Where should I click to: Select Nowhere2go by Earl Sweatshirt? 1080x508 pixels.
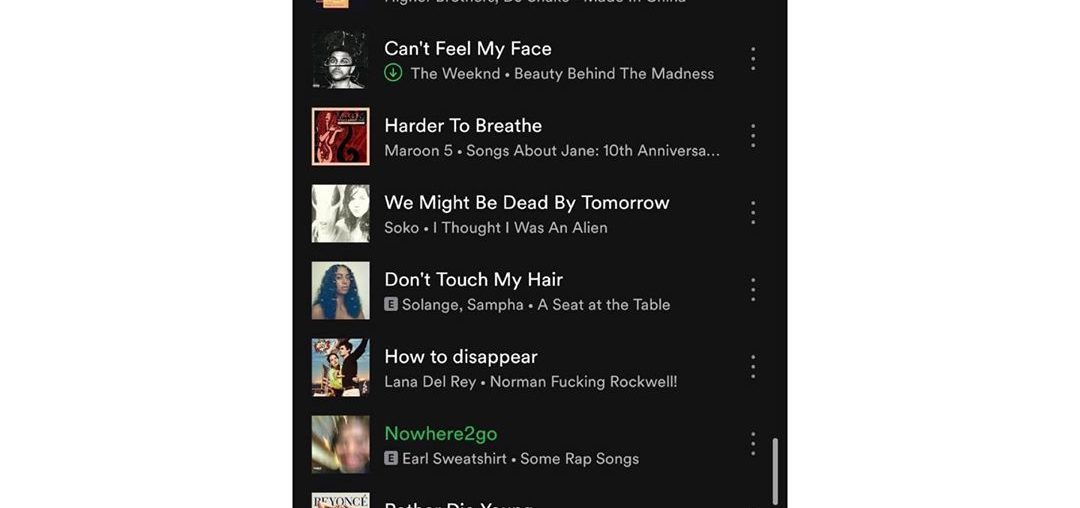pos(440,434)
